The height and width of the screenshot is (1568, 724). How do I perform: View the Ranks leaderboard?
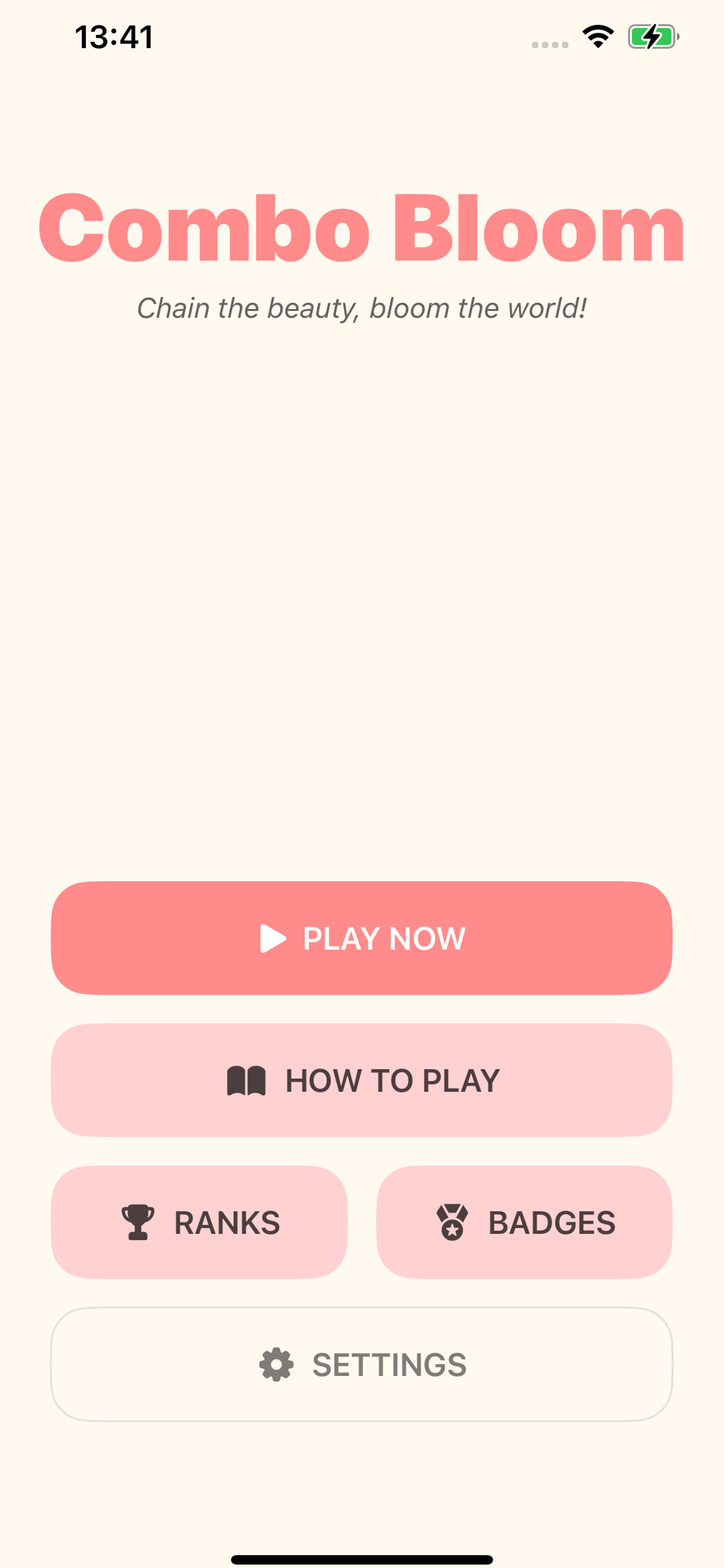coord(199,1222)
